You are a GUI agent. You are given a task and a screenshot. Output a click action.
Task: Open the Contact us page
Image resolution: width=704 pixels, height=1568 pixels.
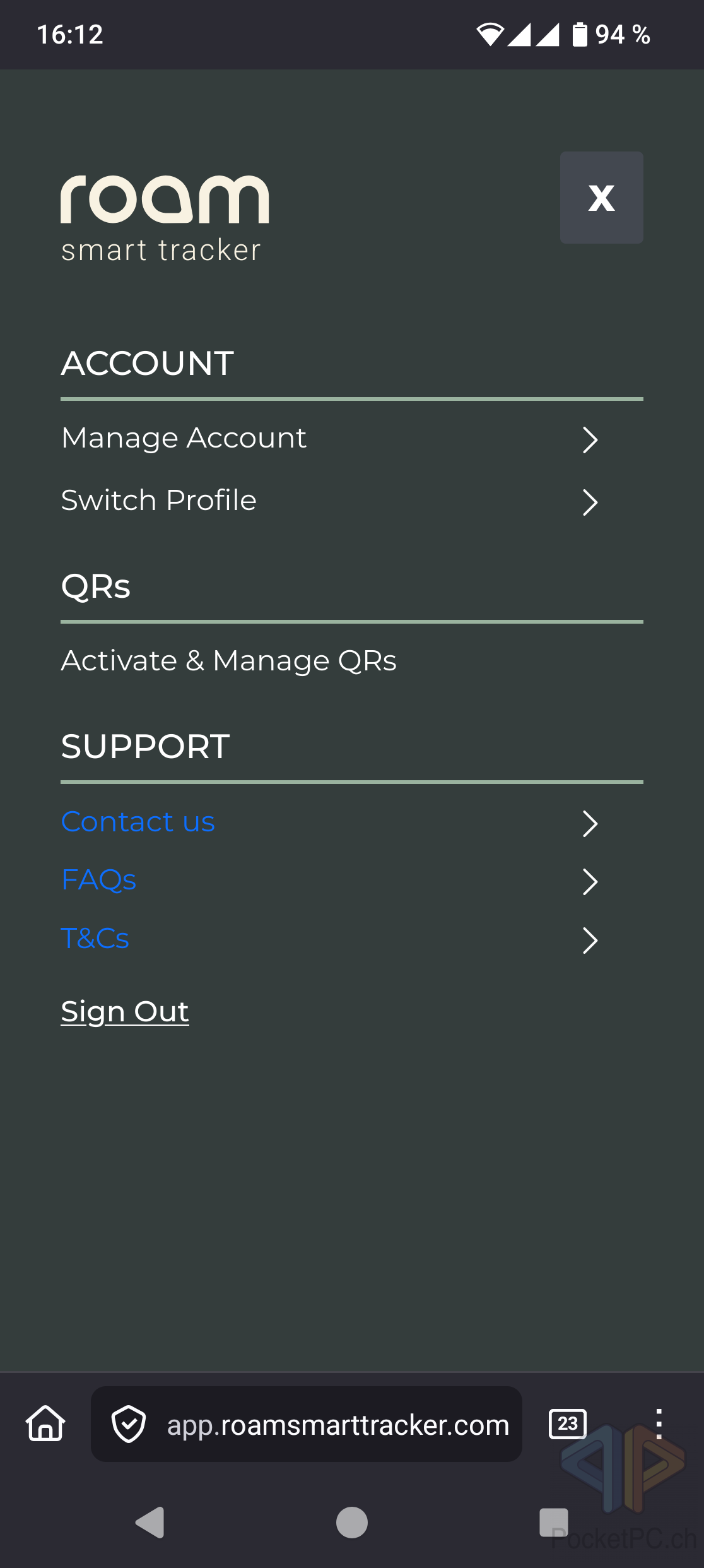(x=138, y=822)
